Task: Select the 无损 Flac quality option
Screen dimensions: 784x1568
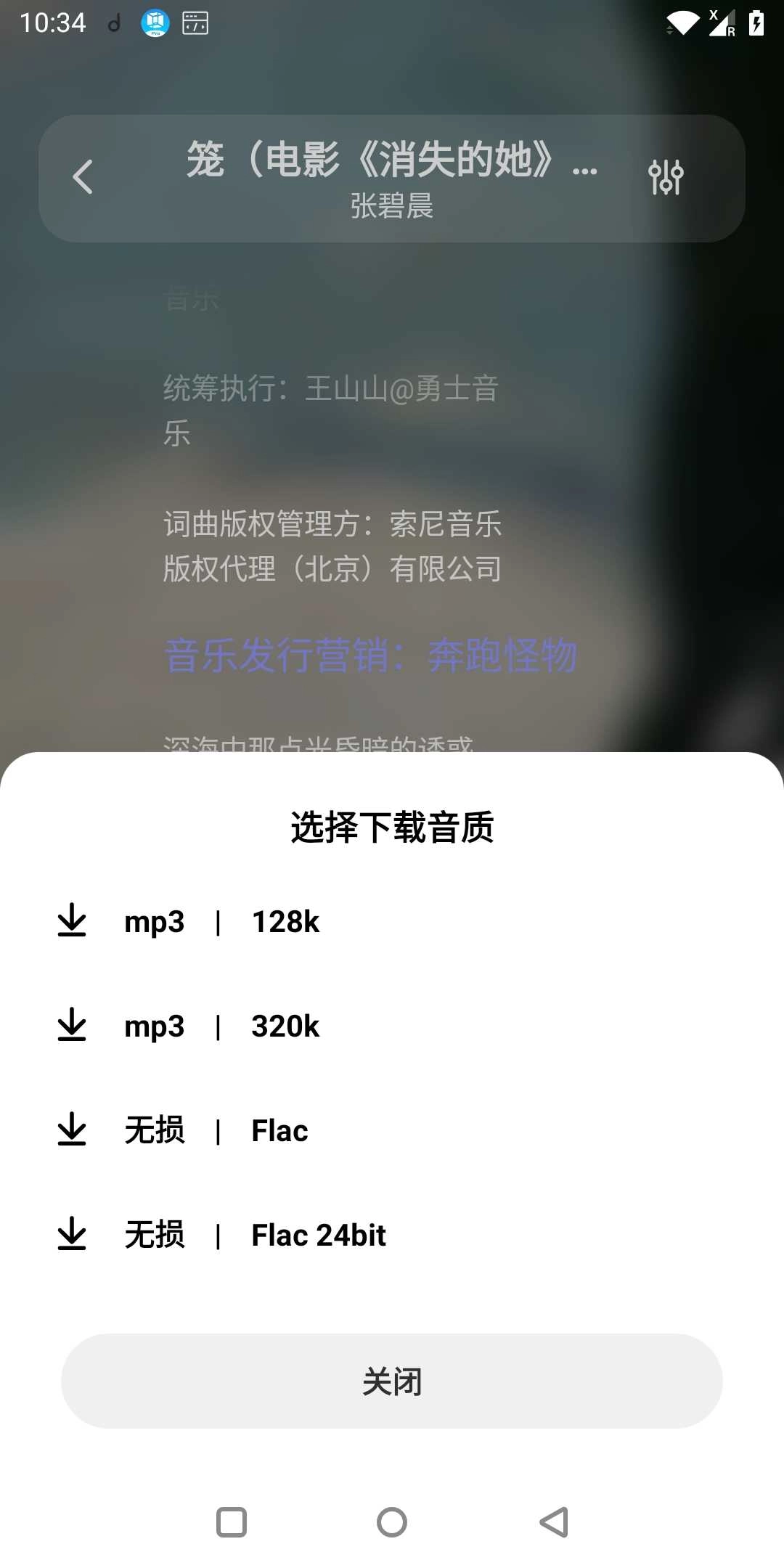Action: (218, 1130)
